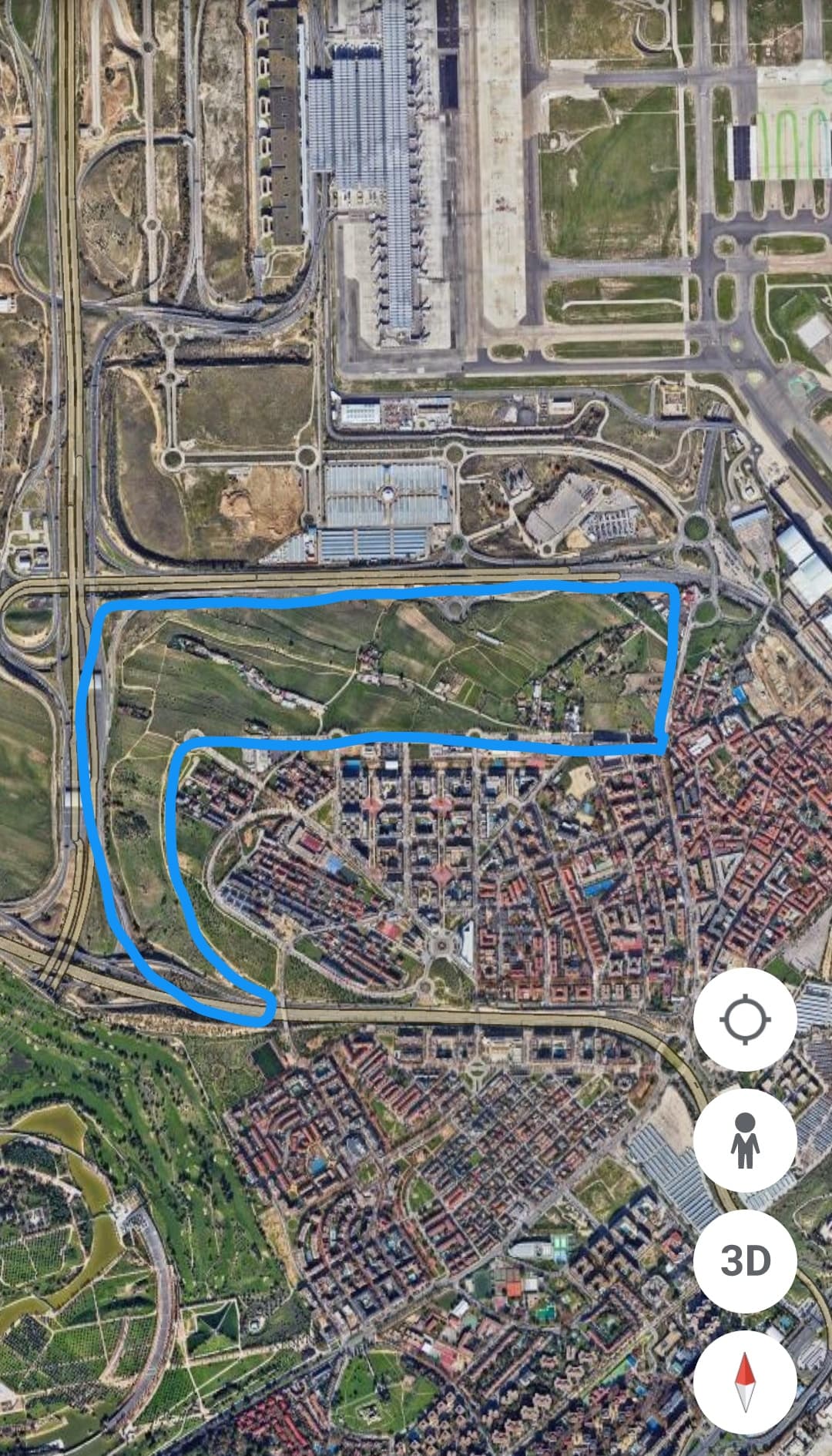Open Street View pegman mode

(x=745, y=1140)
